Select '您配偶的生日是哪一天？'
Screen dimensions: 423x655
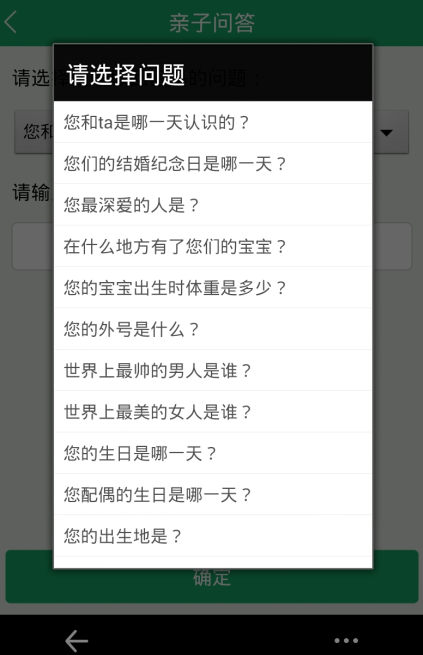213,494
